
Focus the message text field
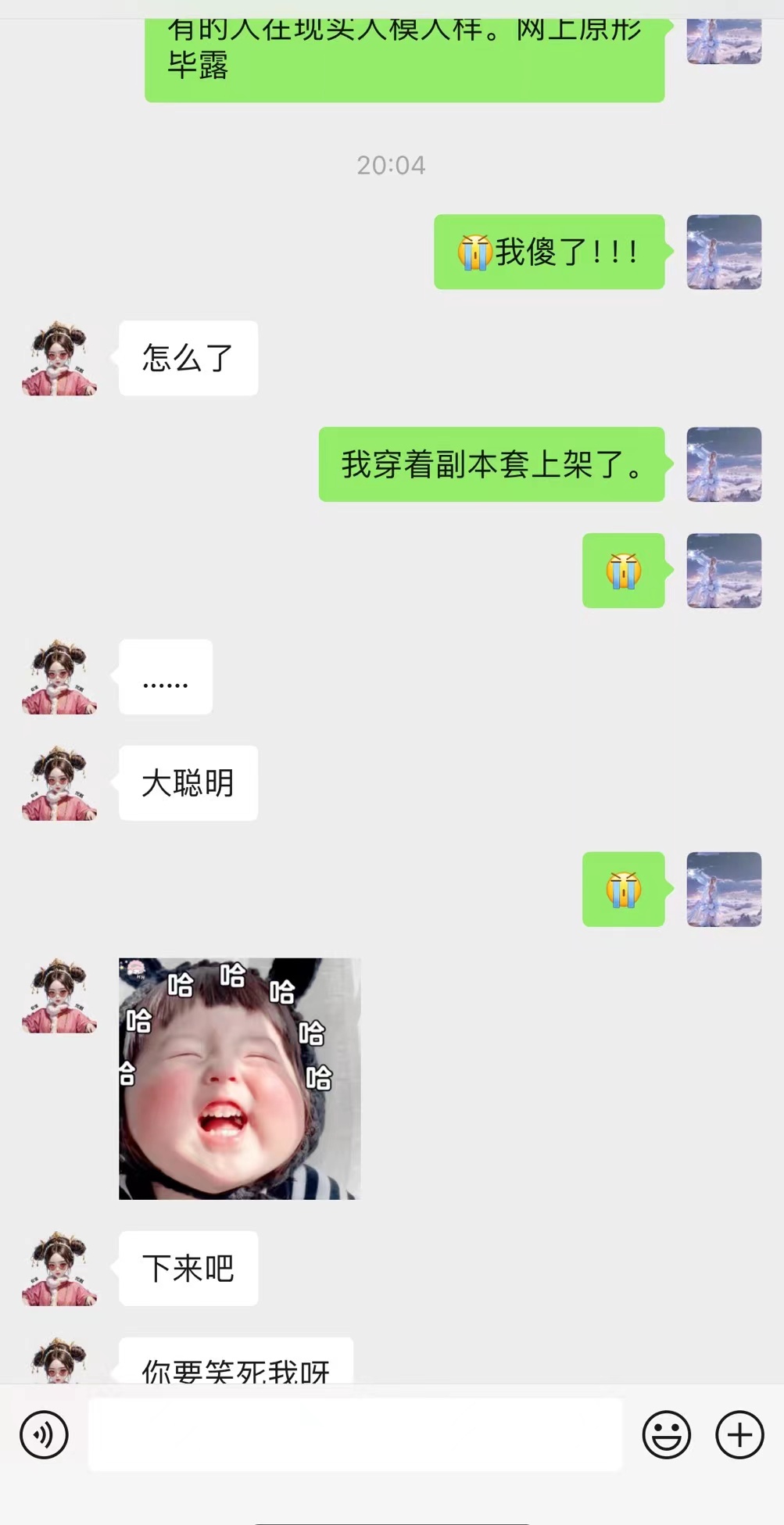355,1434
